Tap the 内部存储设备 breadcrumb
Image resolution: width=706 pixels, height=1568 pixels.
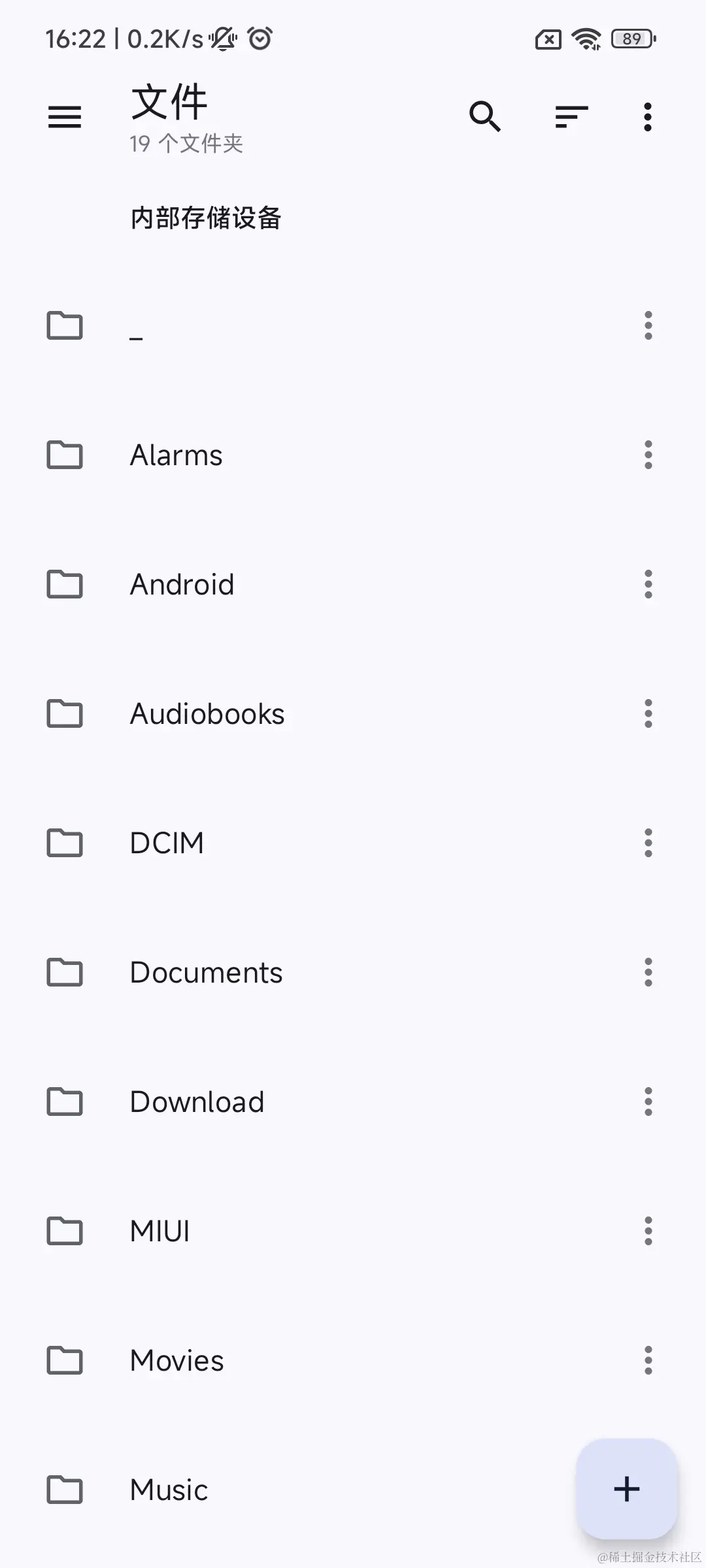tap(206, 218)
